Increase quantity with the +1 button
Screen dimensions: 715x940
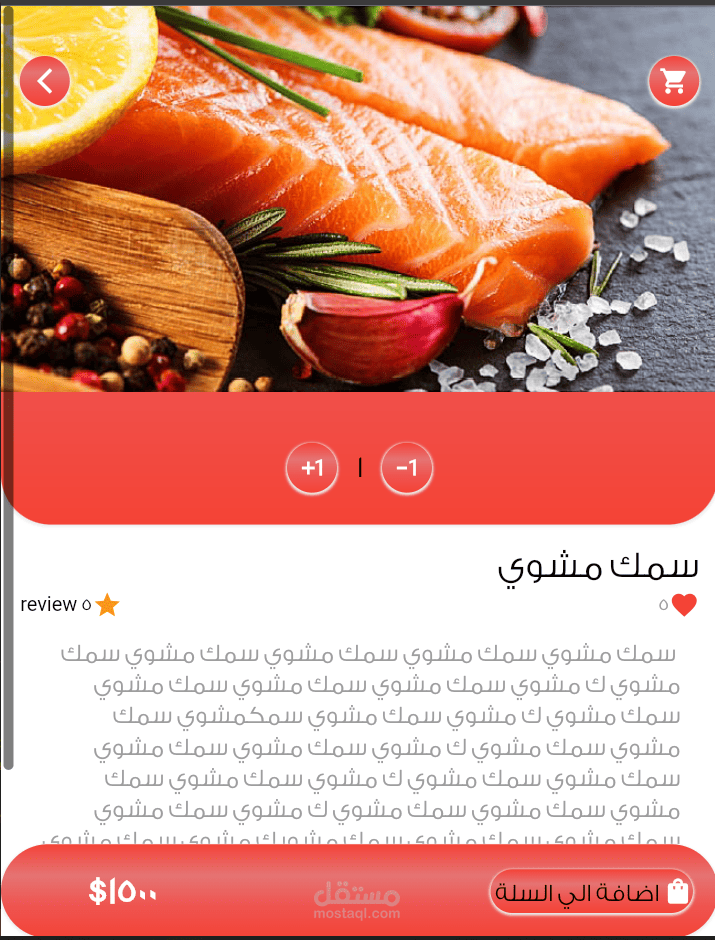312,468
